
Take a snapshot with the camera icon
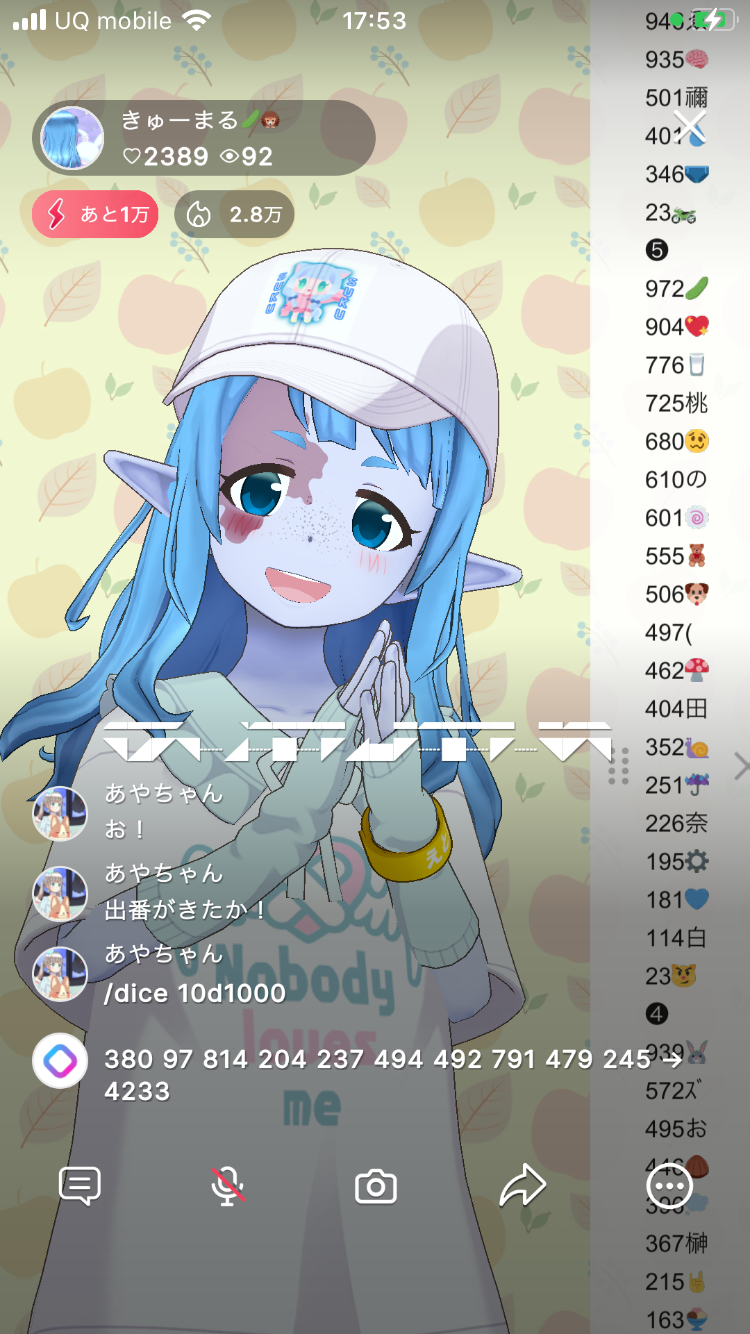pyautogui.click(x=376, y=1187)
